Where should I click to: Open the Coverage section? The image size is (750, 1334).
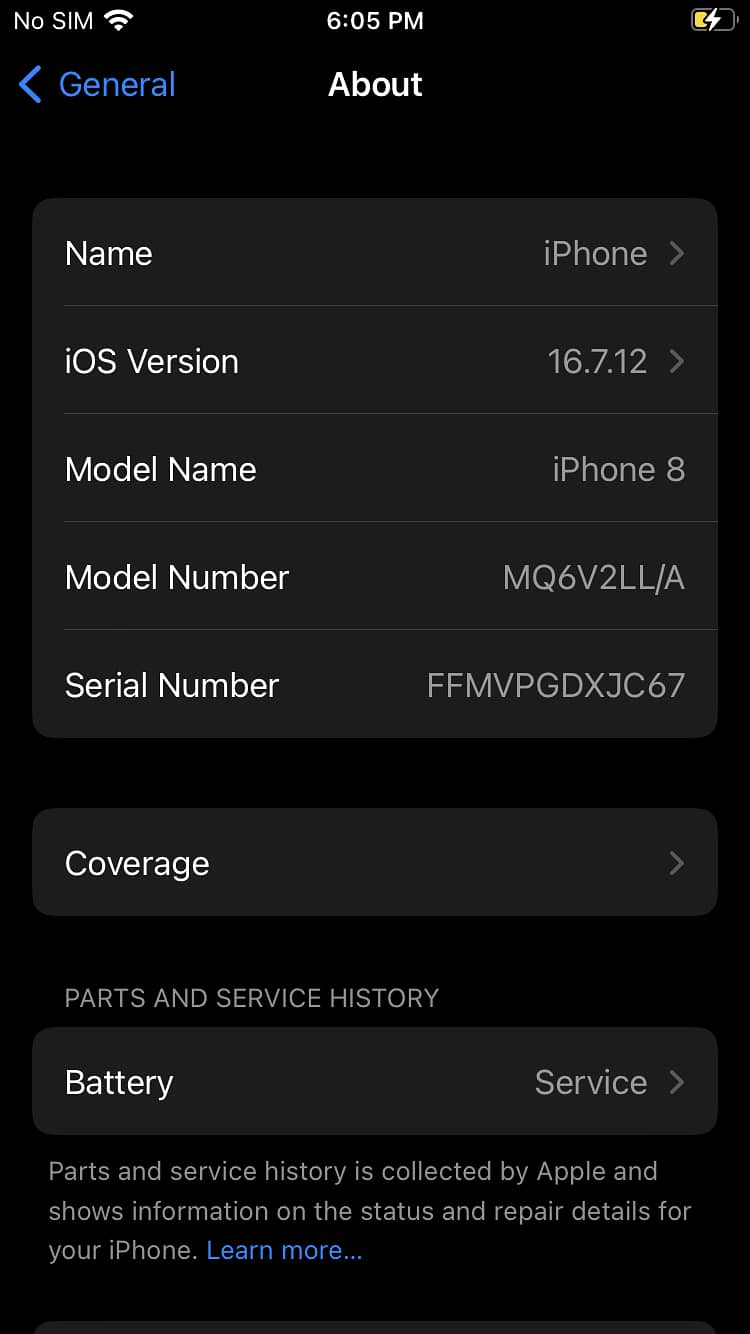(375, 862)
